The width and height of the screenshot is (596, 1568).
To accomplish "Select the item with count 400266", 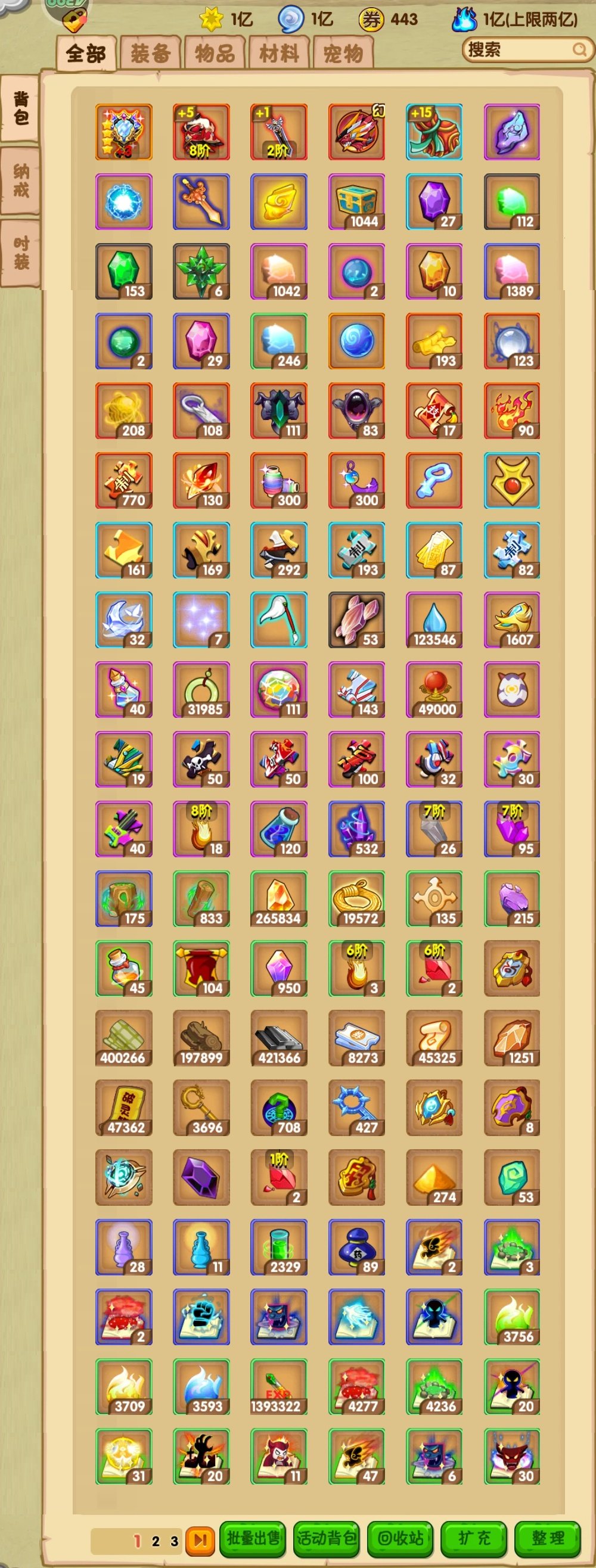I will pyautogui.click(x=123, y=1038).
